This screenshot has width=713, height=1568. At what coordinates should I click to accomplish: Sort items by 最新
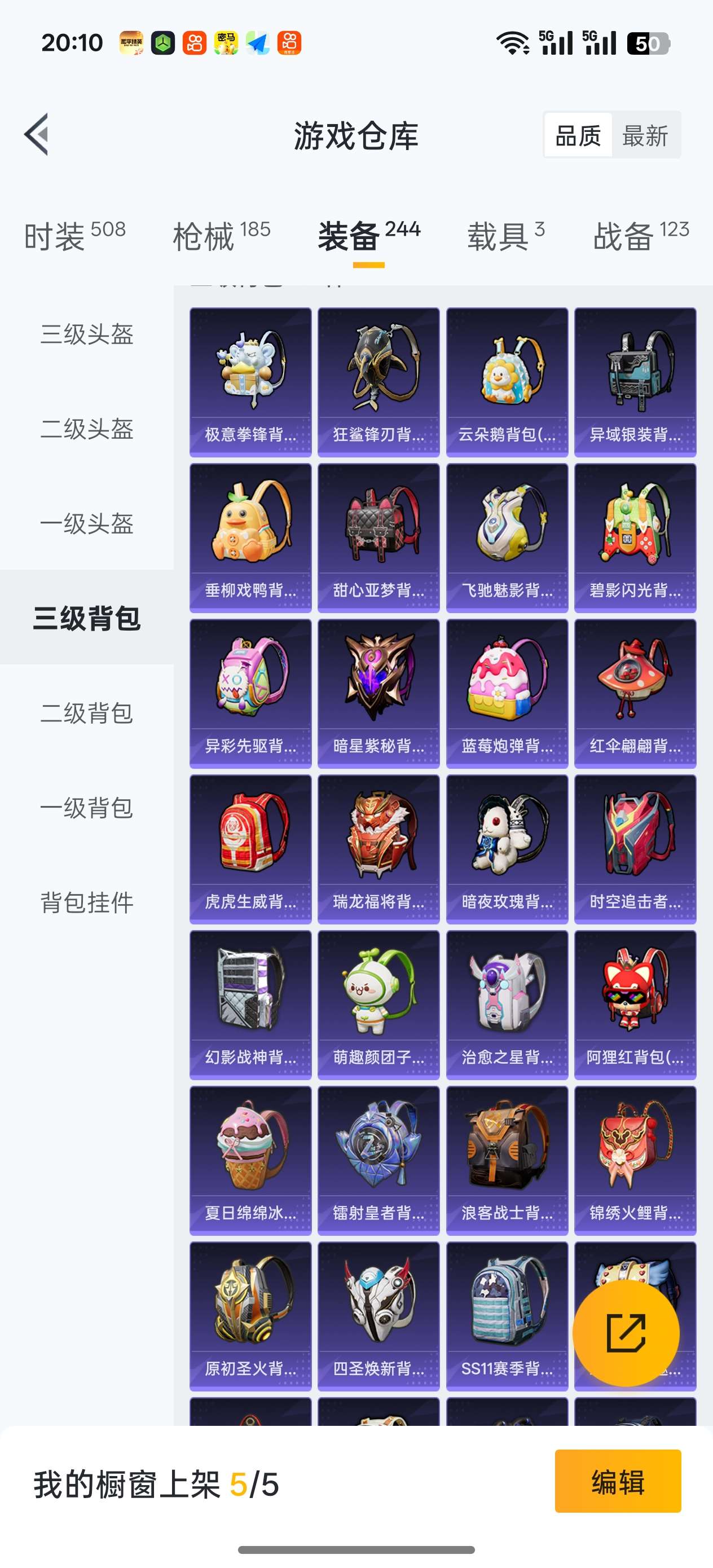click(x=645, y=135)
